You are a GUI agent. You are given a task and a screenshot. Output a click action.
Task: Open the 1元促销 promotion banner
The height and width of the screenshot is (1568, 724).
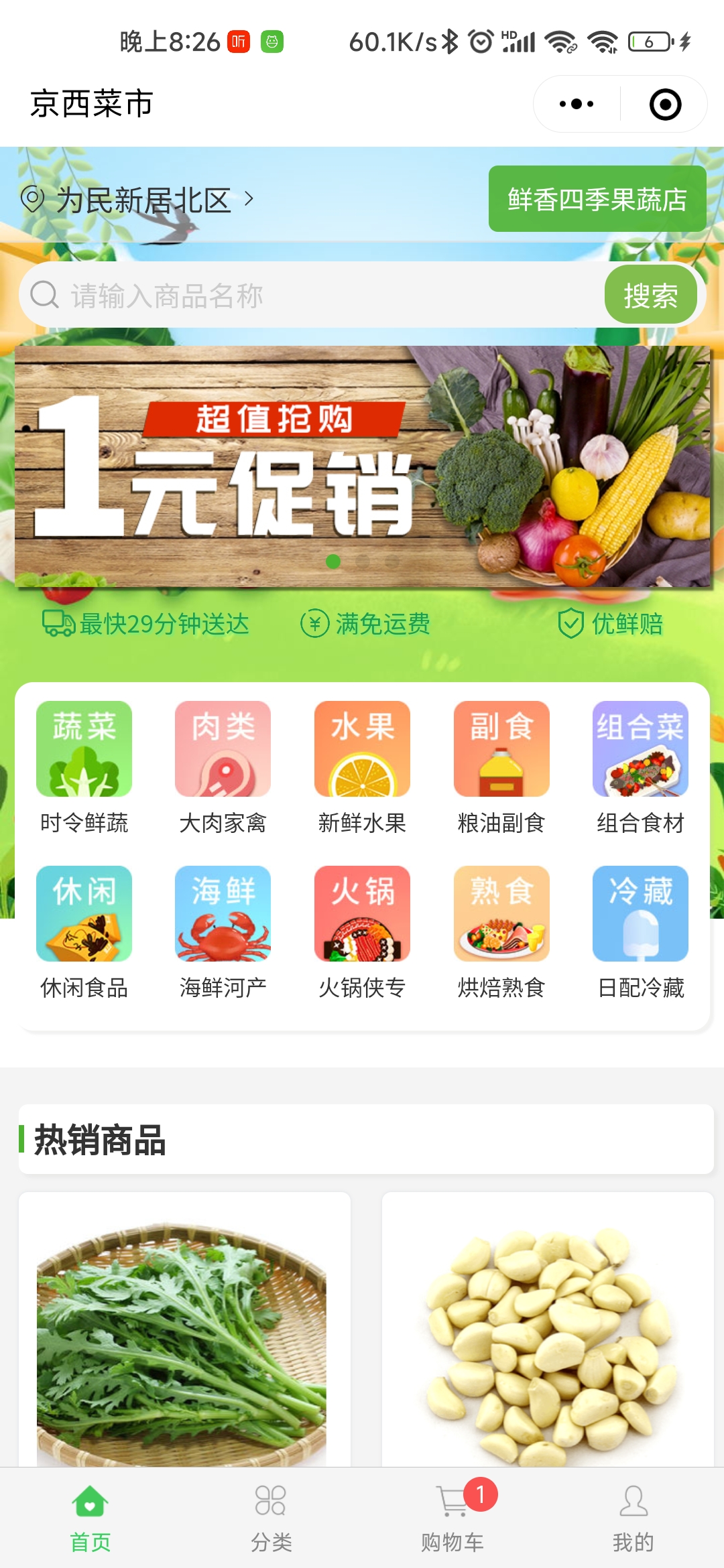[362, 466]
